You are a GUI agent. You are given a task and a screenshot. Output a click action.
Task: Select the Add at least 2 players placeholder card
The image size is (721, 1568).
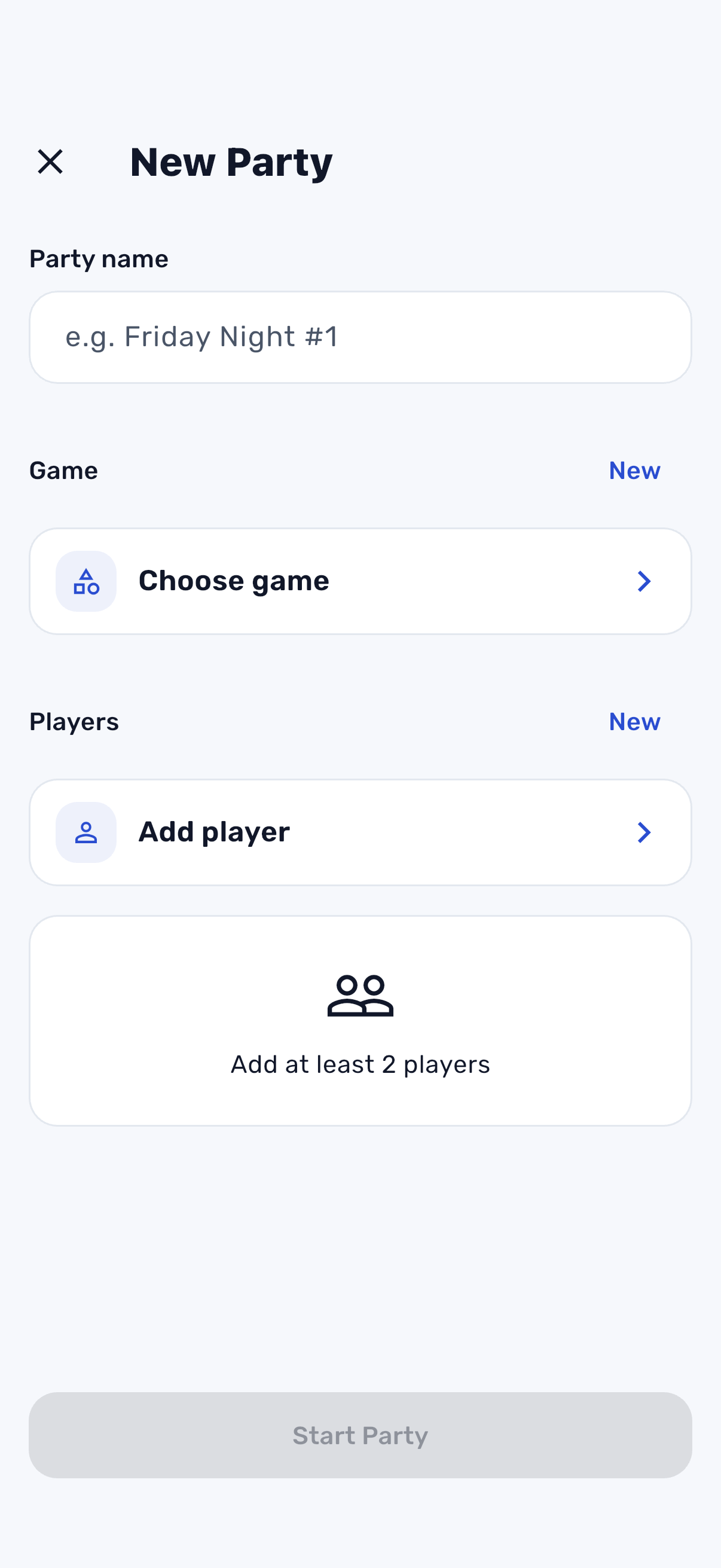pos(360,1023)
